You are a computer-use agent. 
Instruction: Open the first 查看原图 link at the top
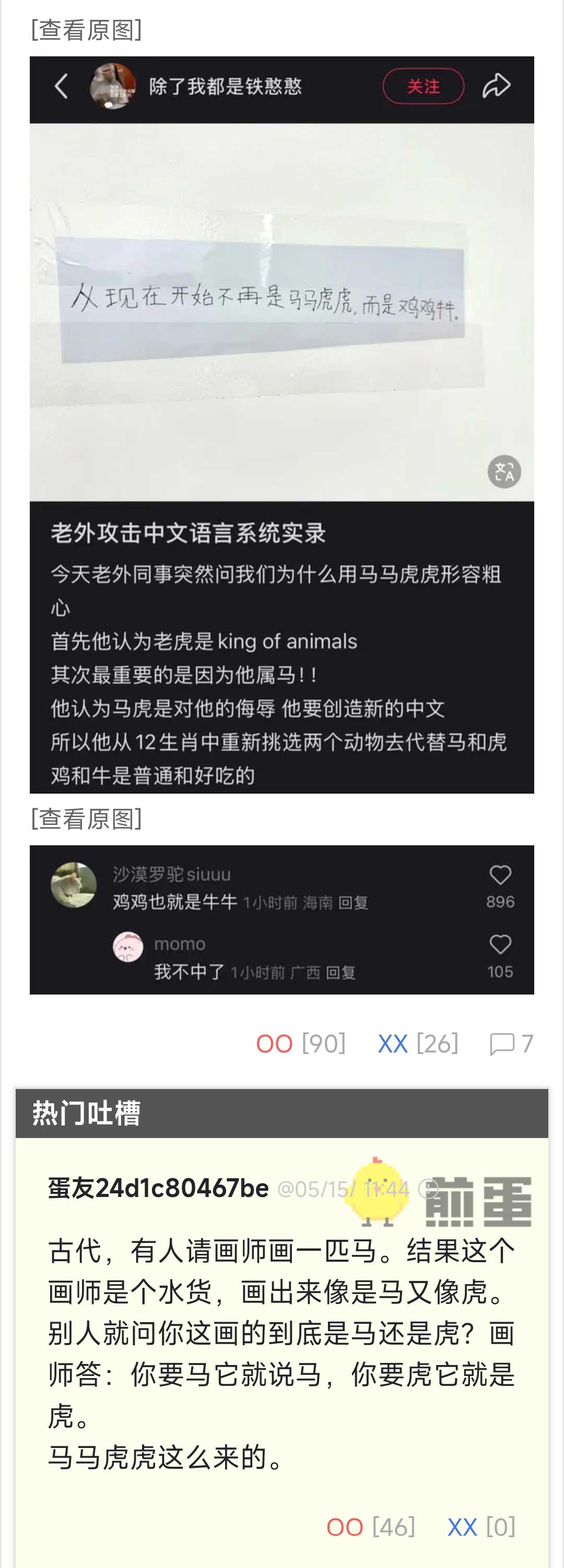click(x=87, y=30)
